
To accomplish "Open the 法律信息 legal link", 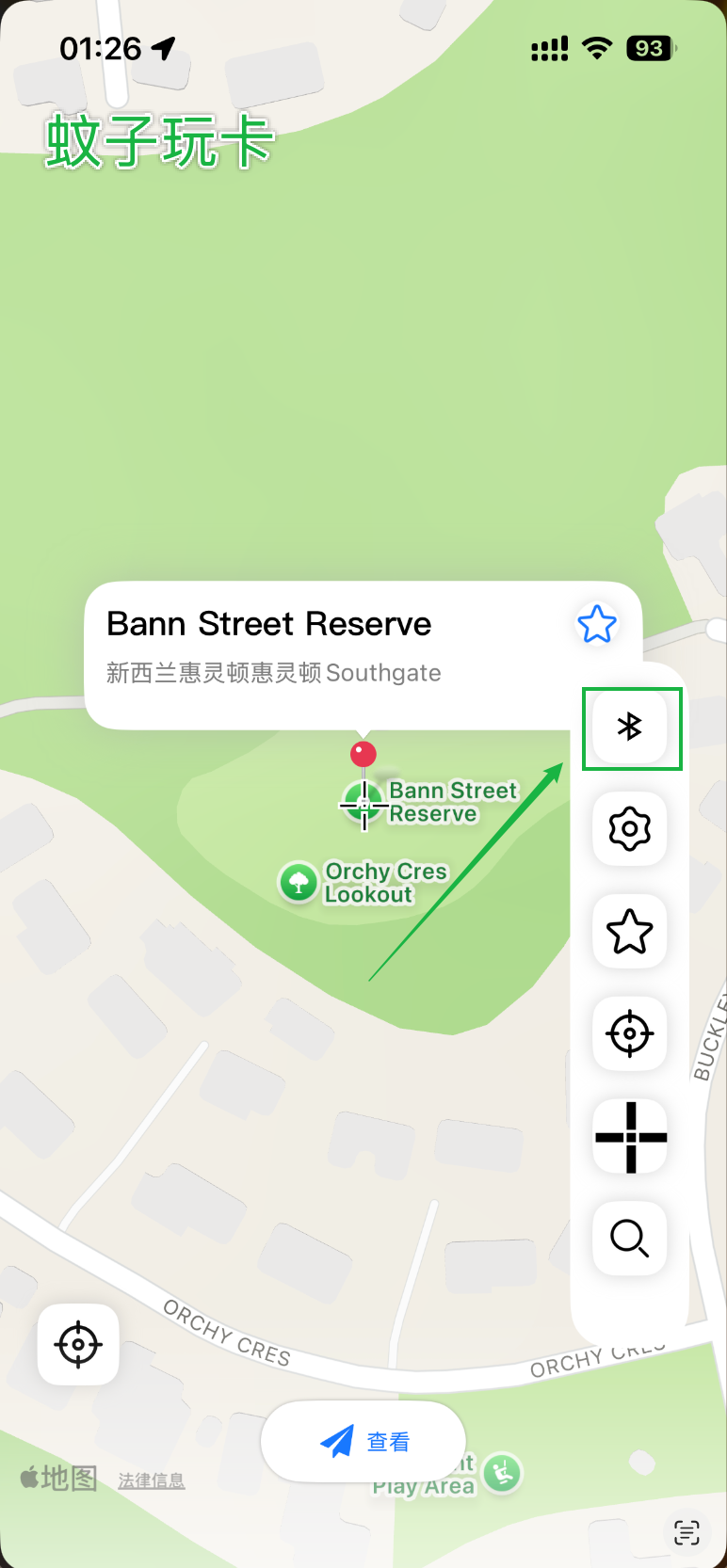I will tap(151, 1480).
